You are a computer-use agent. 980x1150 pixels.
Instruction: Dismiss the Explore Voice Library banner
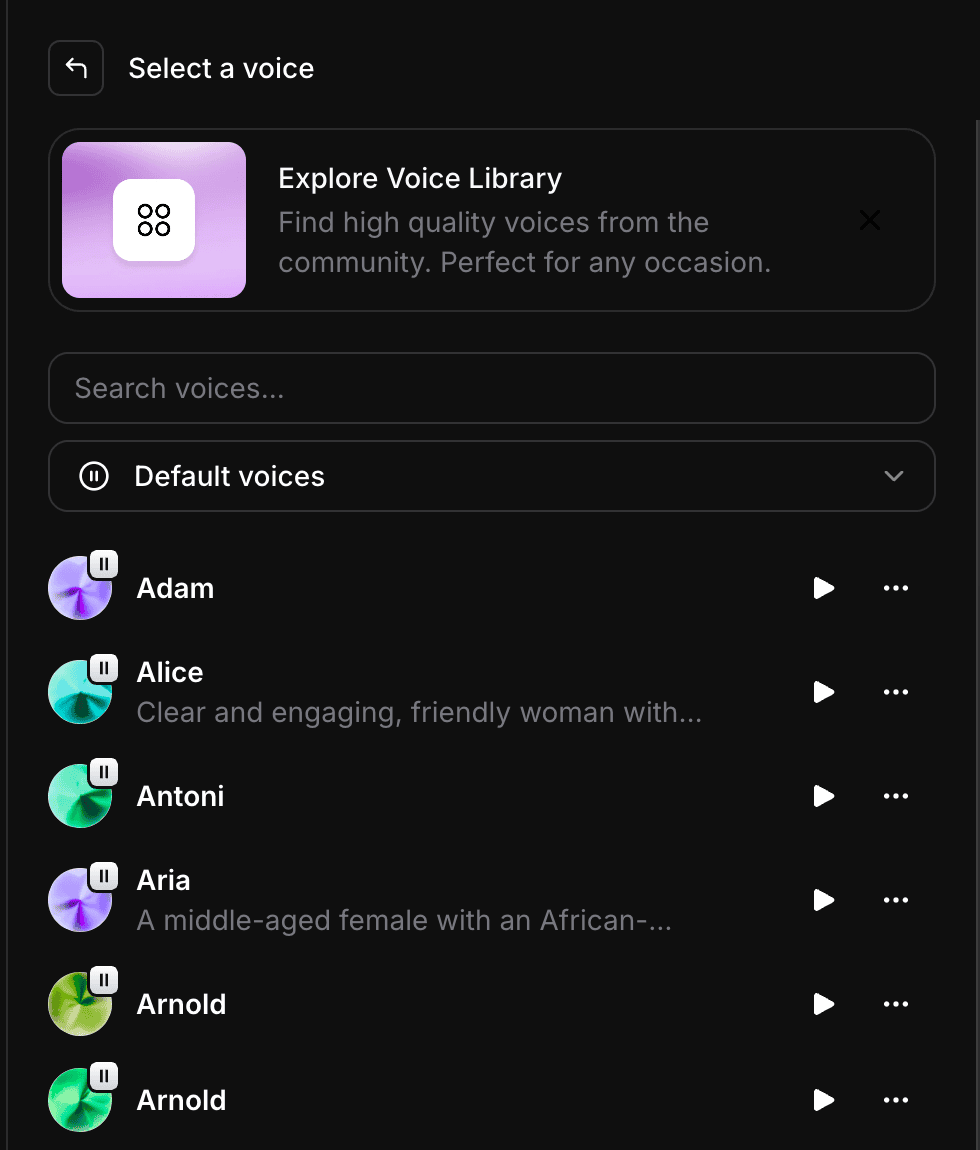[x=869, y=220]
